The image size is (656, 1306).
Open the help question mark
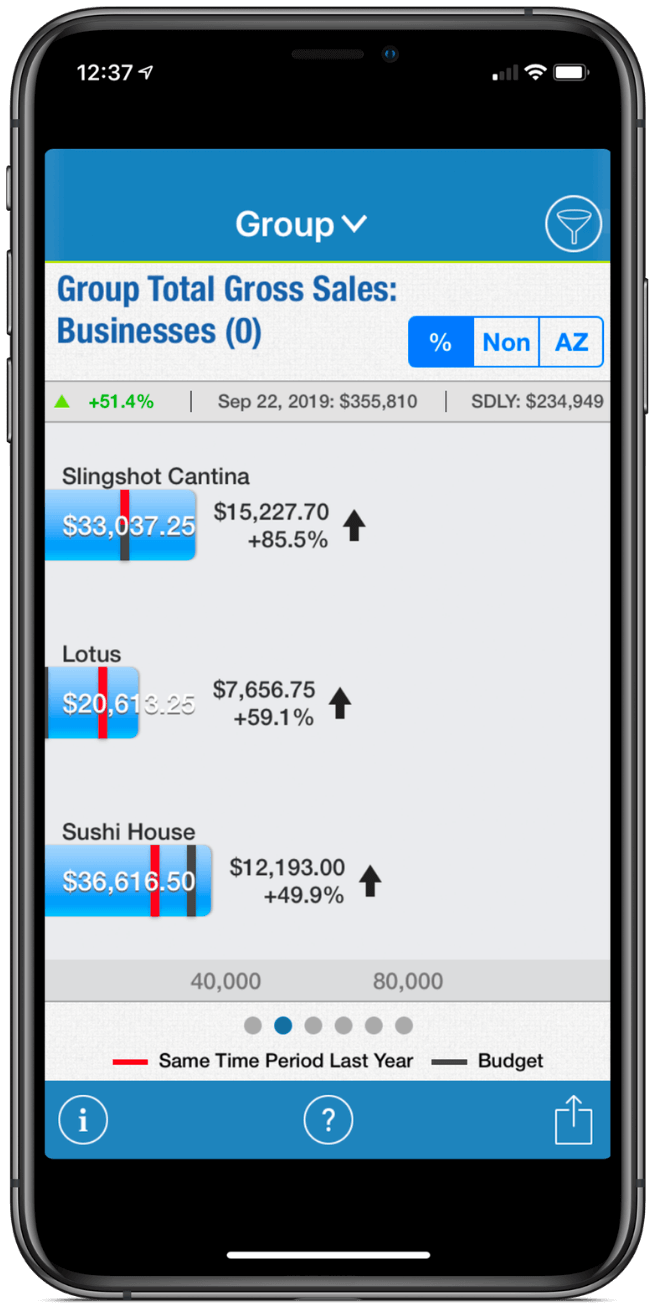[328, 1120]
